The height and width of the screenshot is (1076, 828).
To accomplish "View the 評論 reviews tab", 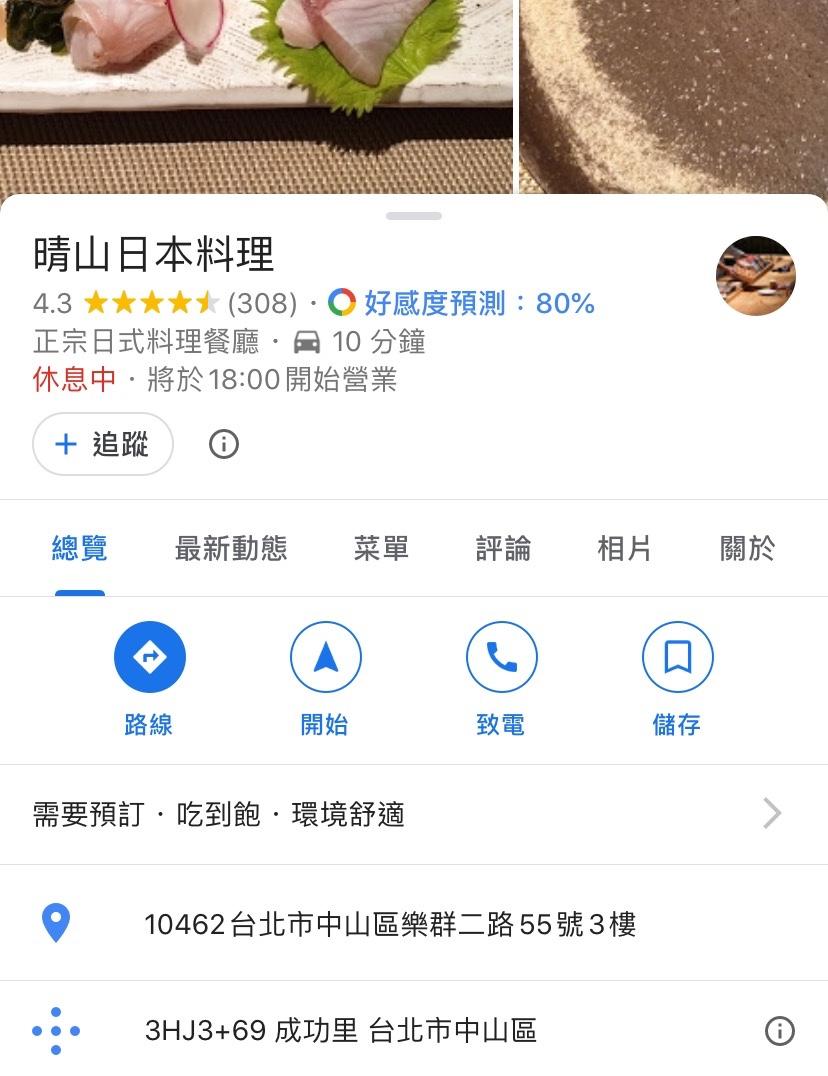I will [x=503, y=548].
